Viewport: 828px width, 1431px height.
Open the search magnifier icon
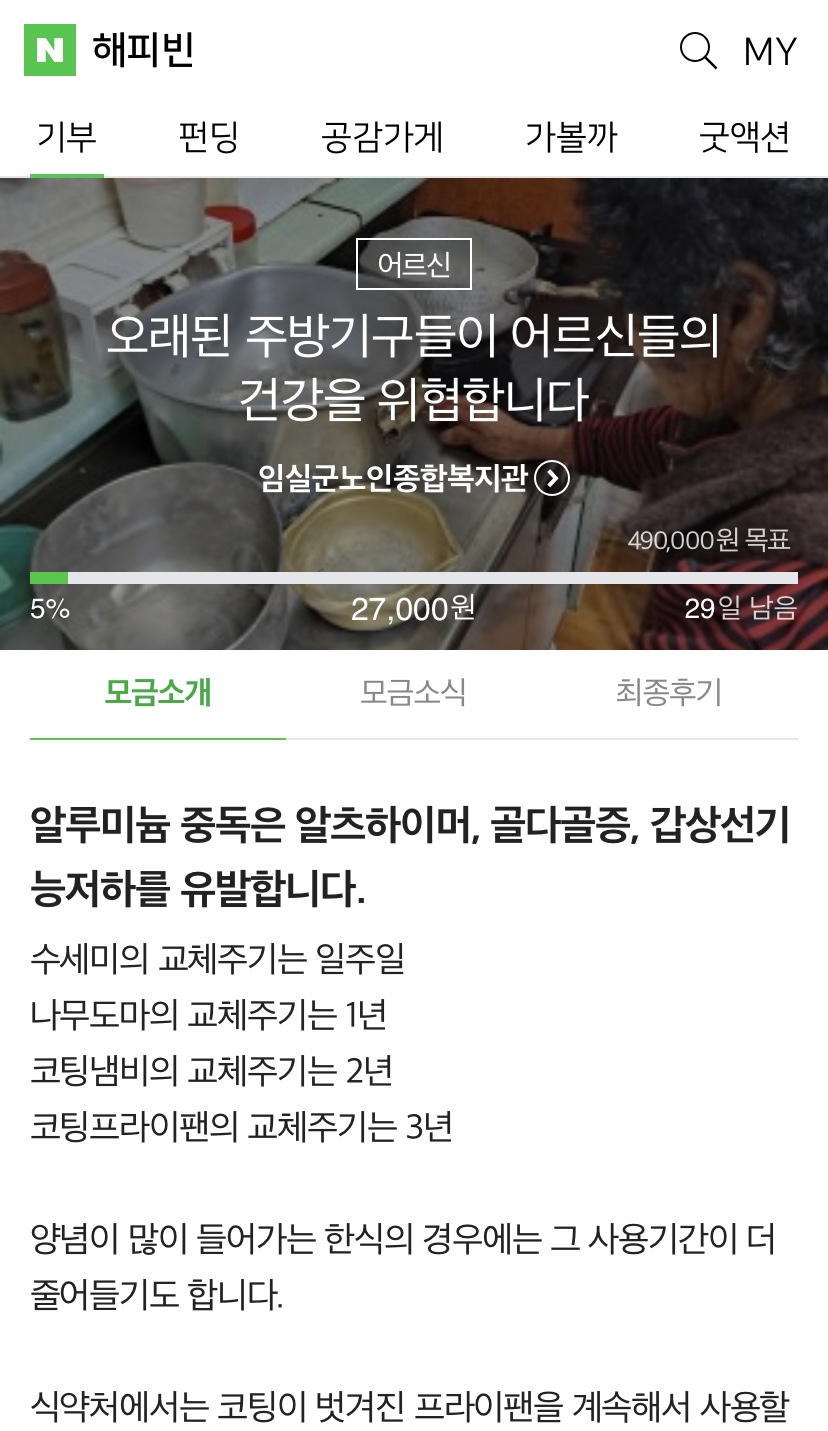point(697,50)
